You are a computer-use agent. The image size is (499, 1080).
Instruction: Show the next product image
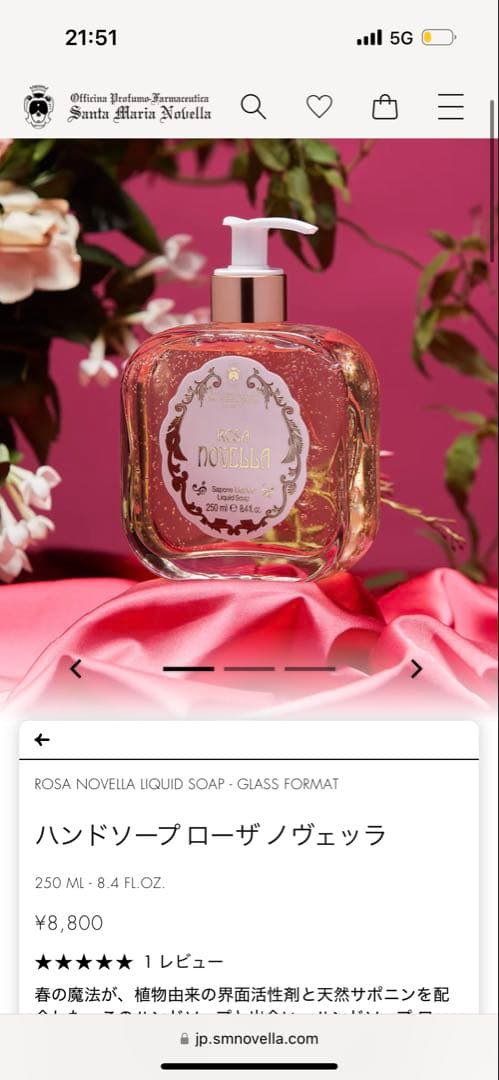coord(416,668)
